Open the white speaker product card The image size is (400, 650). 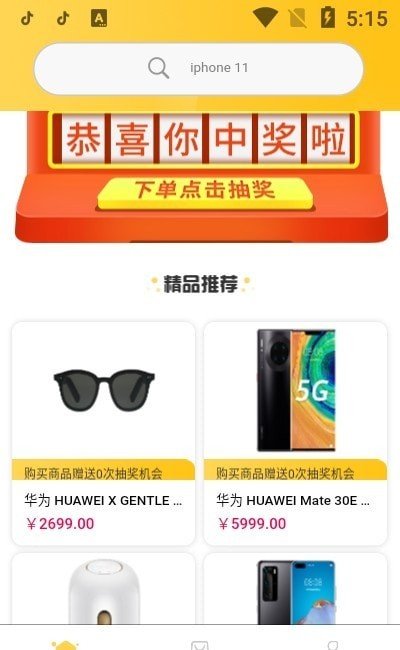tap(103, 589)
